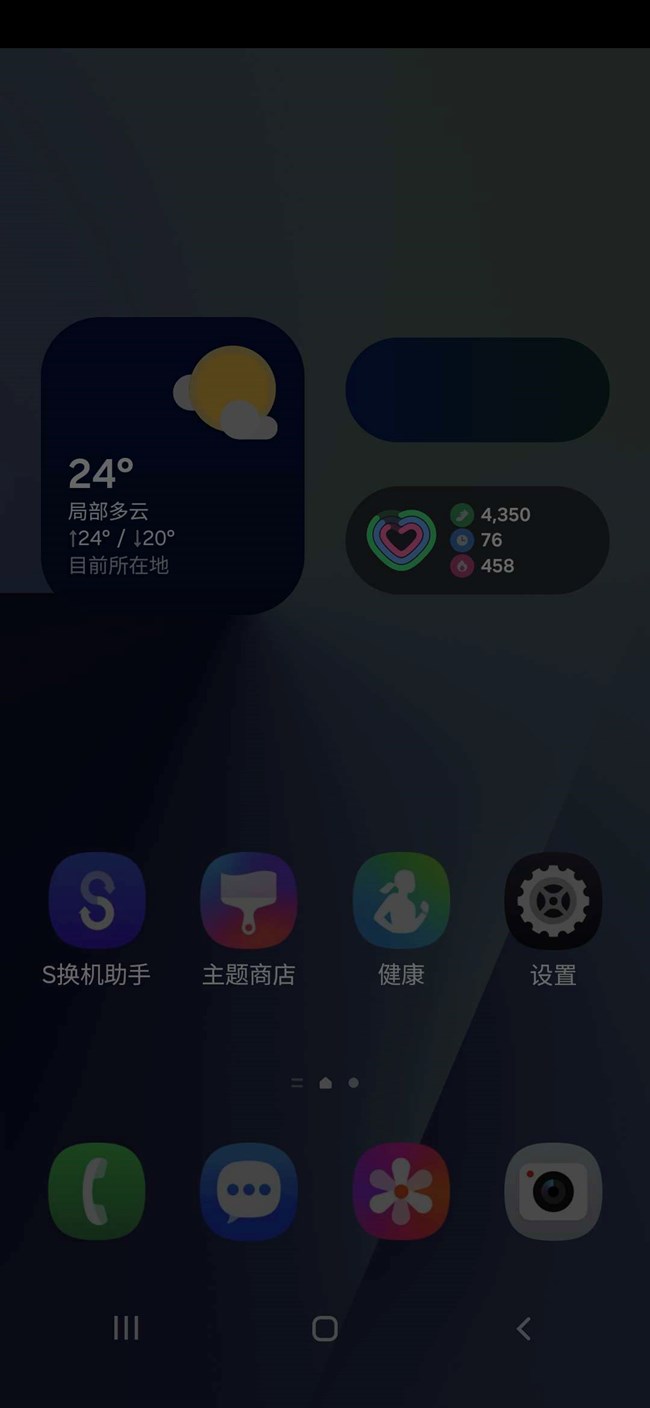Screen dimensions: 650x1408
Task: Show recent apps from the navigation bar
Action: [x=126, y=1328]
